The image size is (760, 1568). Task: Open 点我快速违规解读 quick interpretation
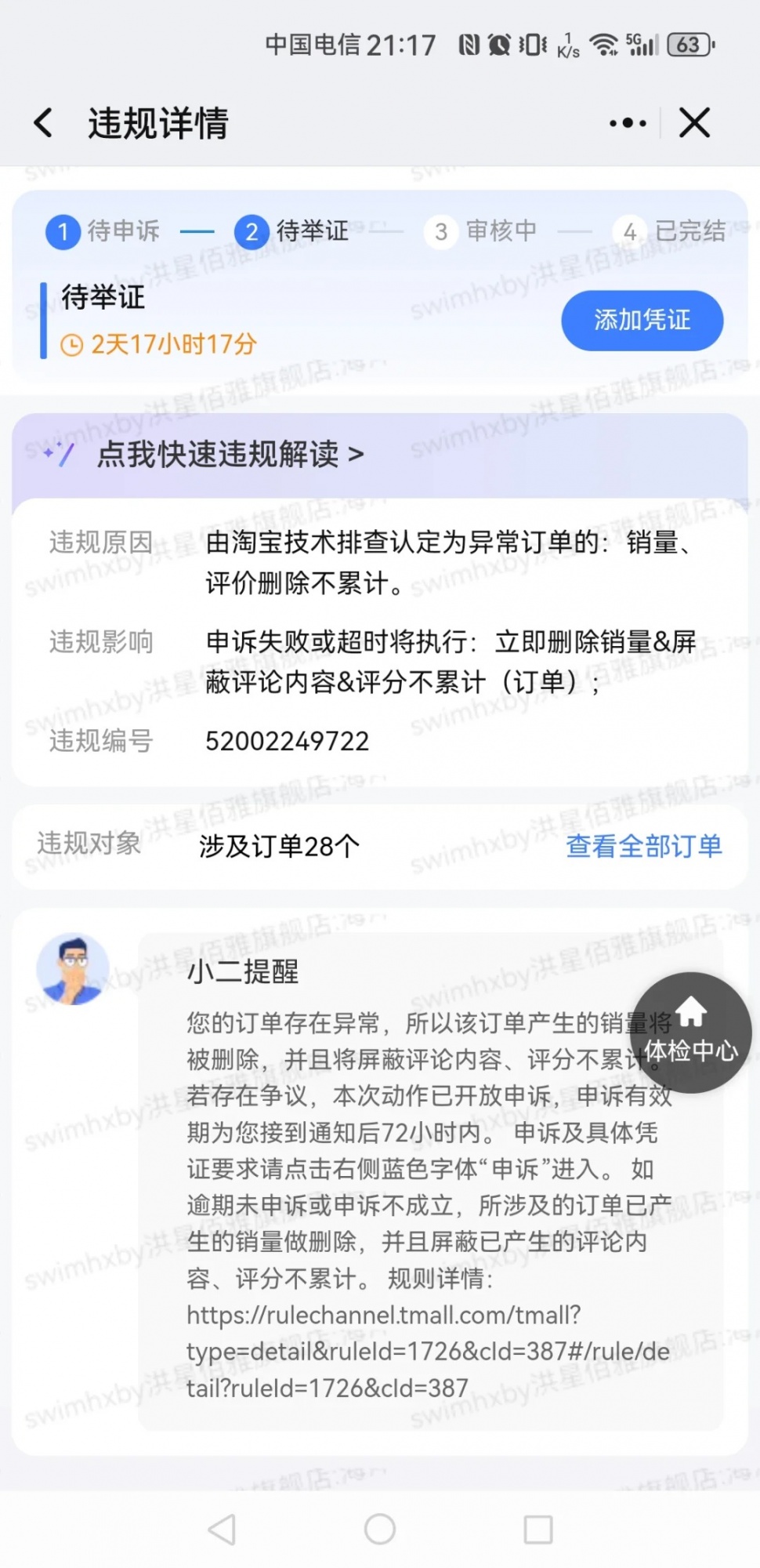[x=230, y=454]
